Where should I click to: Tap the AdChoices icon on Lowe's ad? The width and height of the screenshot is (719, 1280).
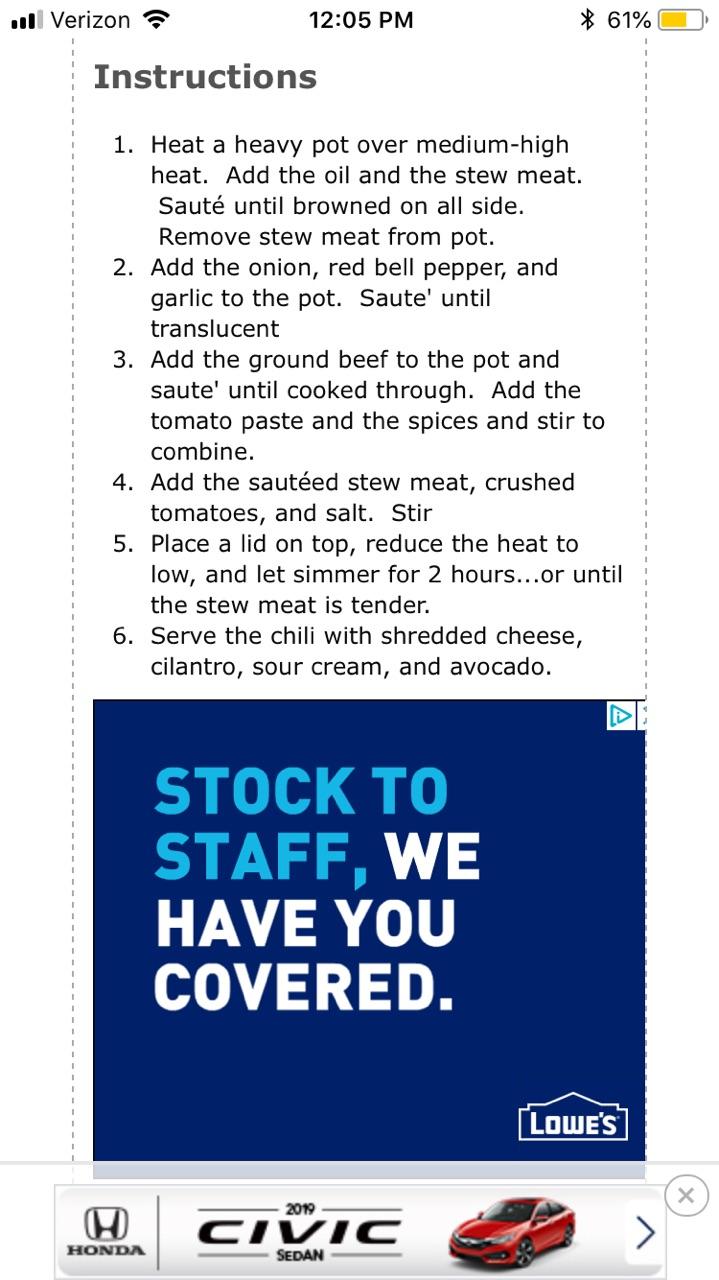click(621, 716)
